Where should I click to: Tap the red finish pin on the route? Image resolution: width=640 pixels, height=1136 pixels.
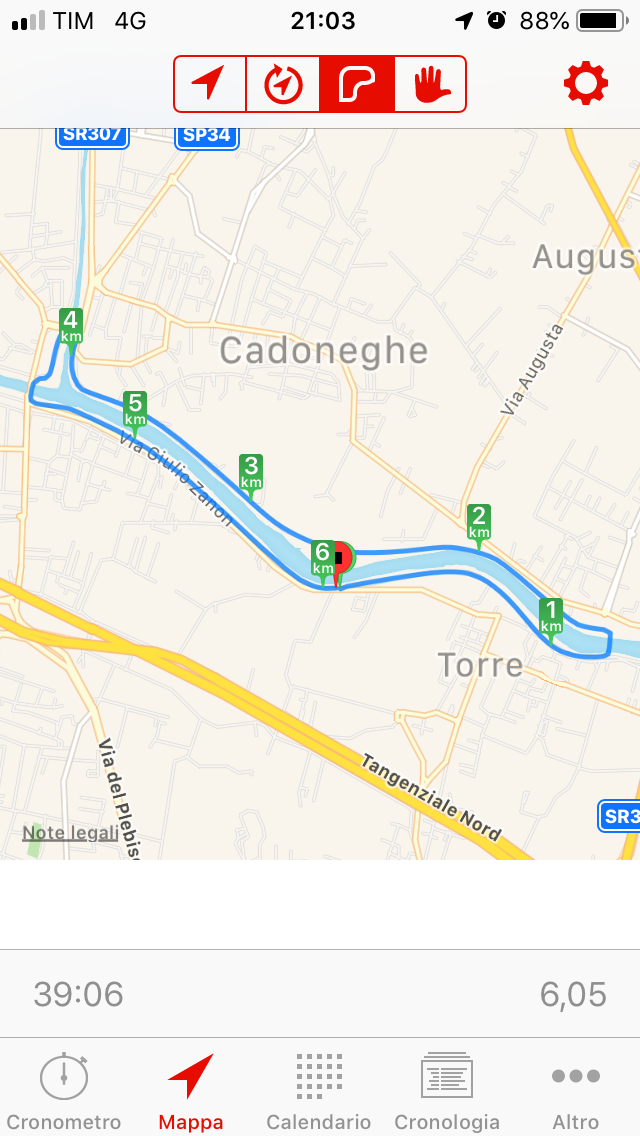(x=341, y=562)
